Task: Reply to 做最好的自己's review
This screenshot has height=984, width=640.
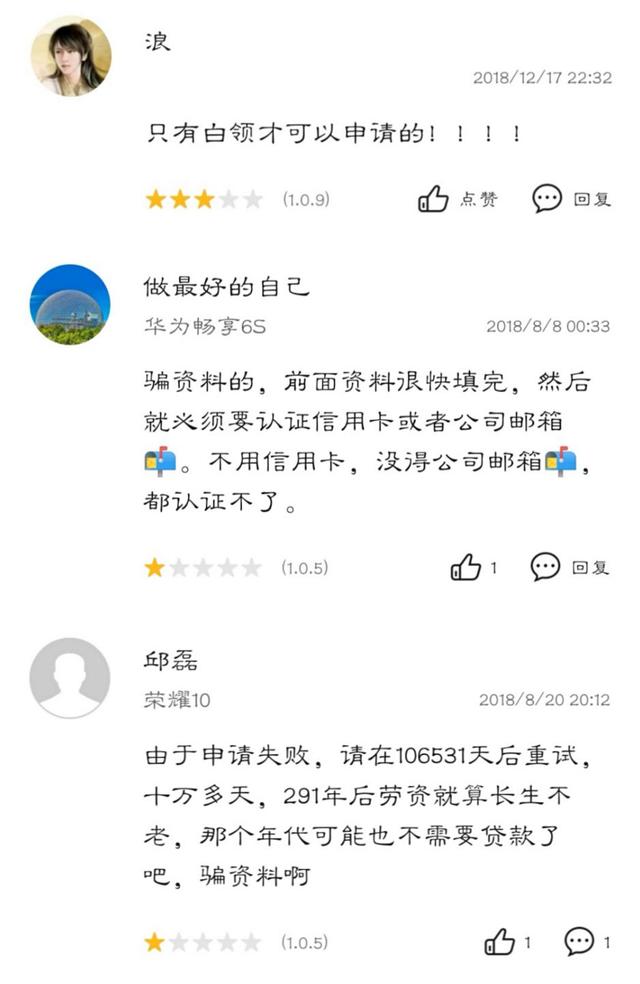Action: tap(546, 568)
